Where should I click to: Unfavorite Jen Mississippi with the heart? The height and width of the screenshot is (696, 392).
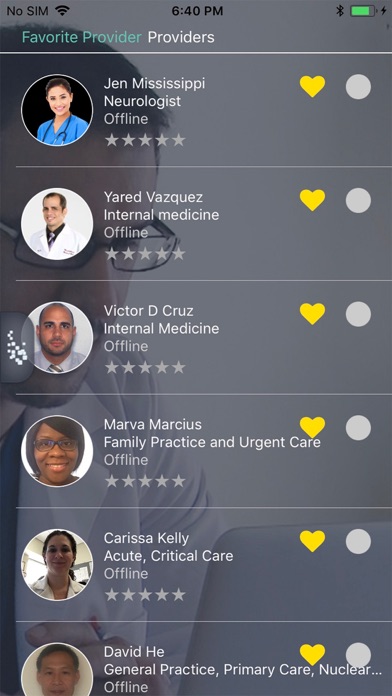[x=313, y=86]
